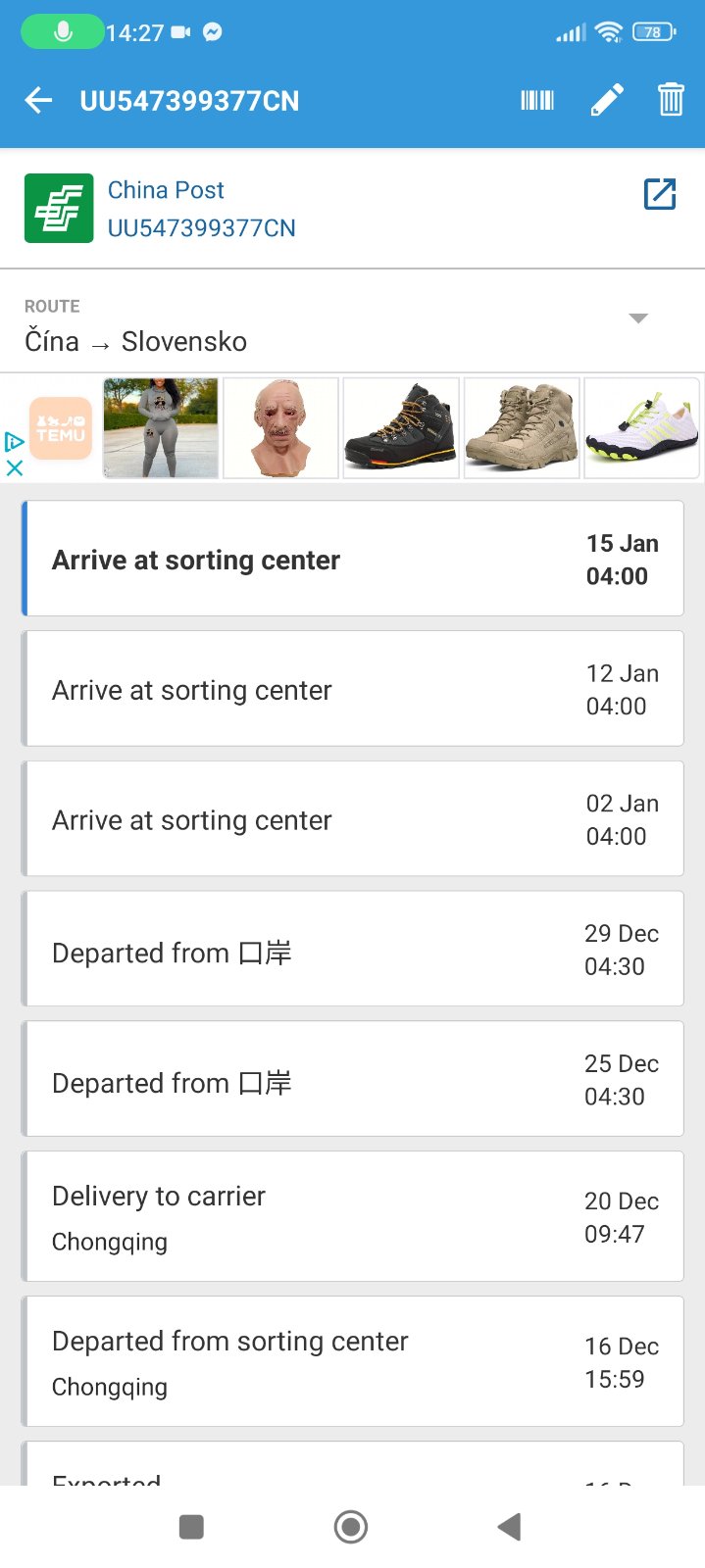Open the black hiking boot ad item
Screen dimensions: 705x1568
pos(401,428)
